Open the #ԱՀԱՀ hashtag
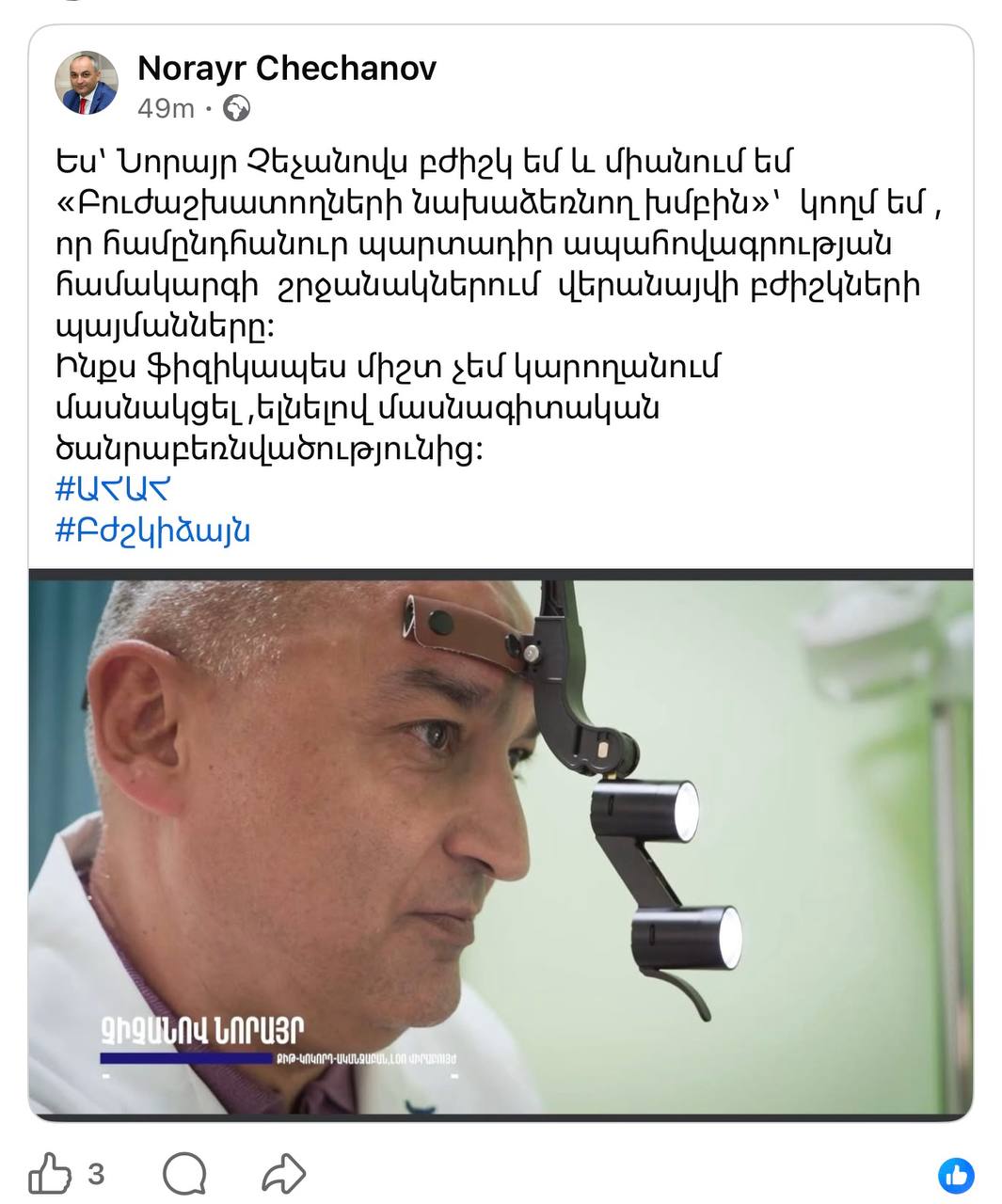The image size is (1002, 1204). pyautogui.click(x=113, y=489)
